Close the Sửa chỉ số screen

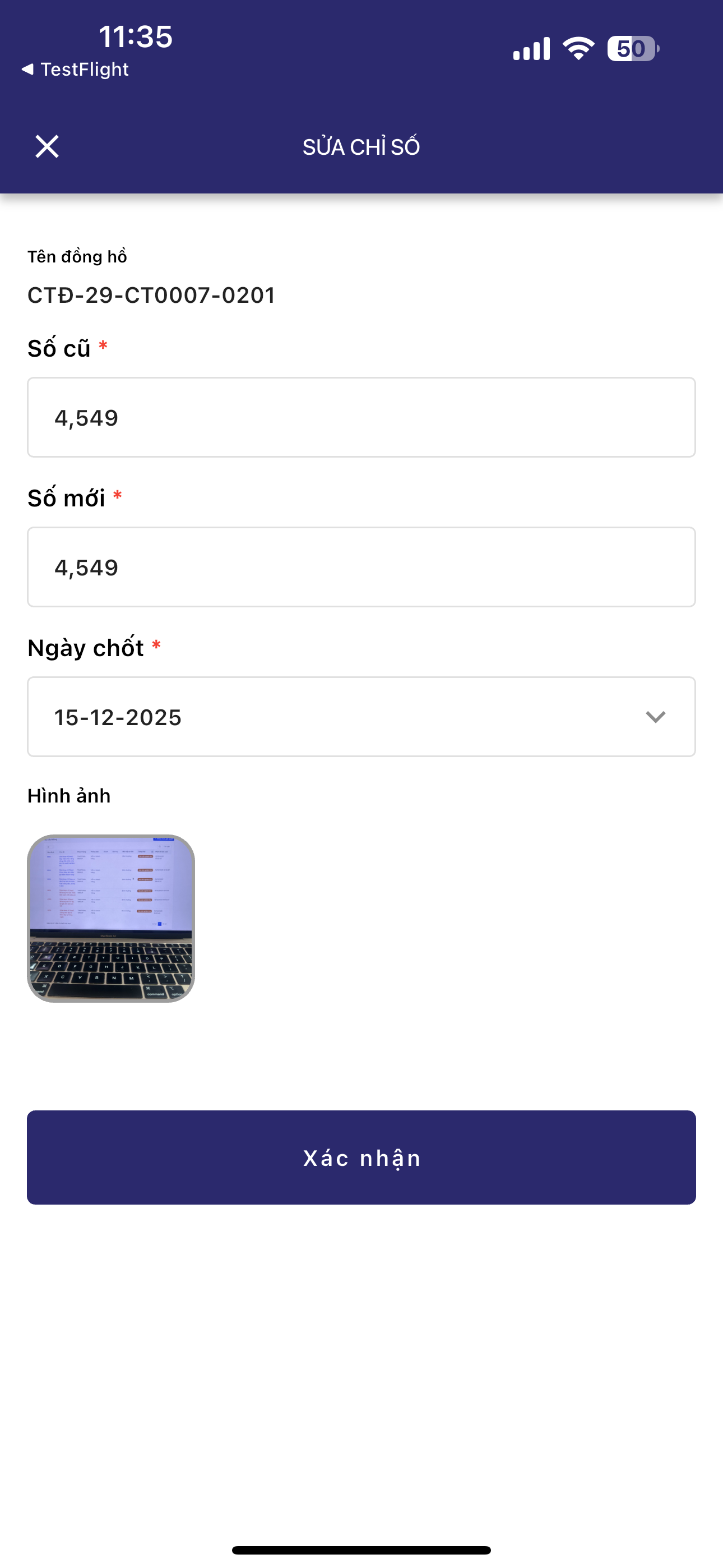pos(47,147)
